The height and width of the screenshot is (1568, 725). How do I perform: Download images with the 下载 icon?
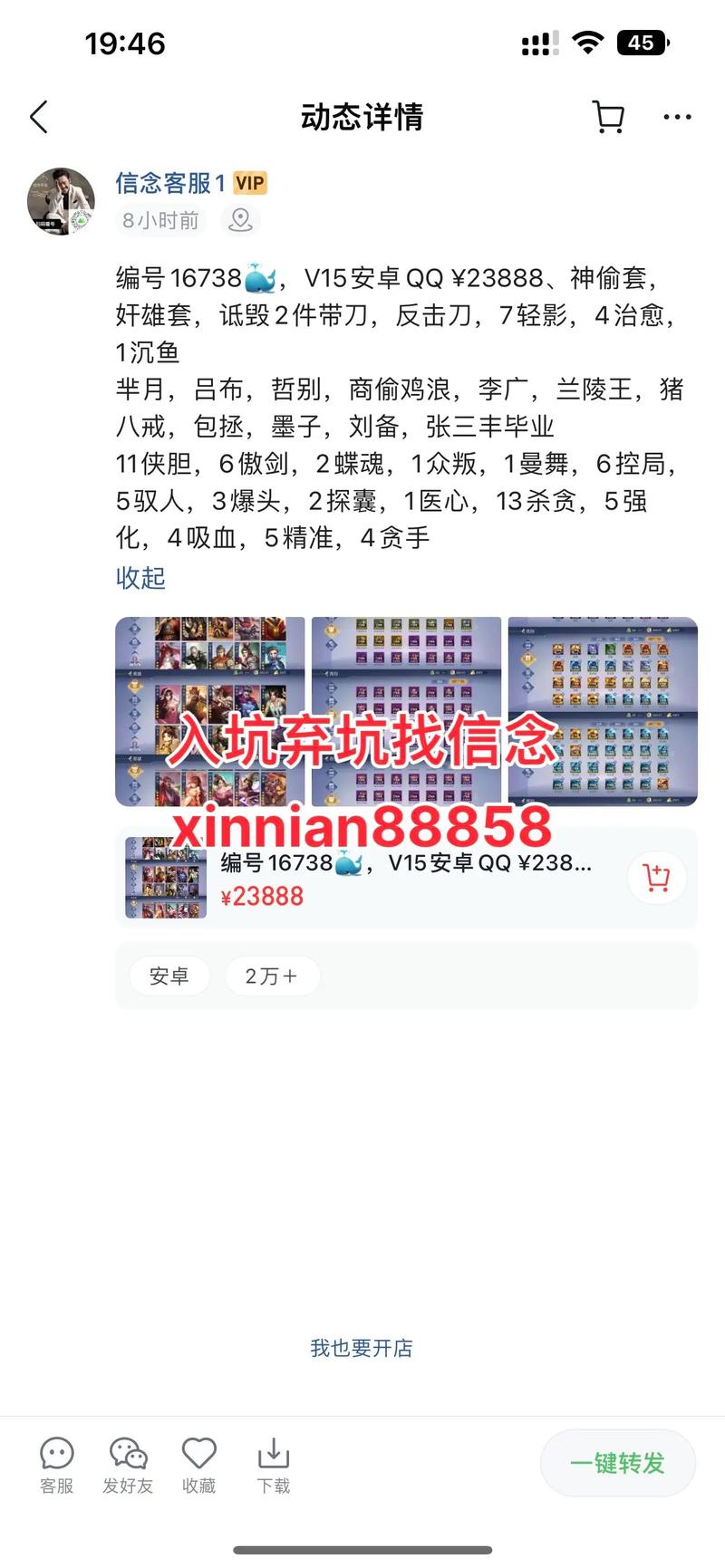(273, 1463)
